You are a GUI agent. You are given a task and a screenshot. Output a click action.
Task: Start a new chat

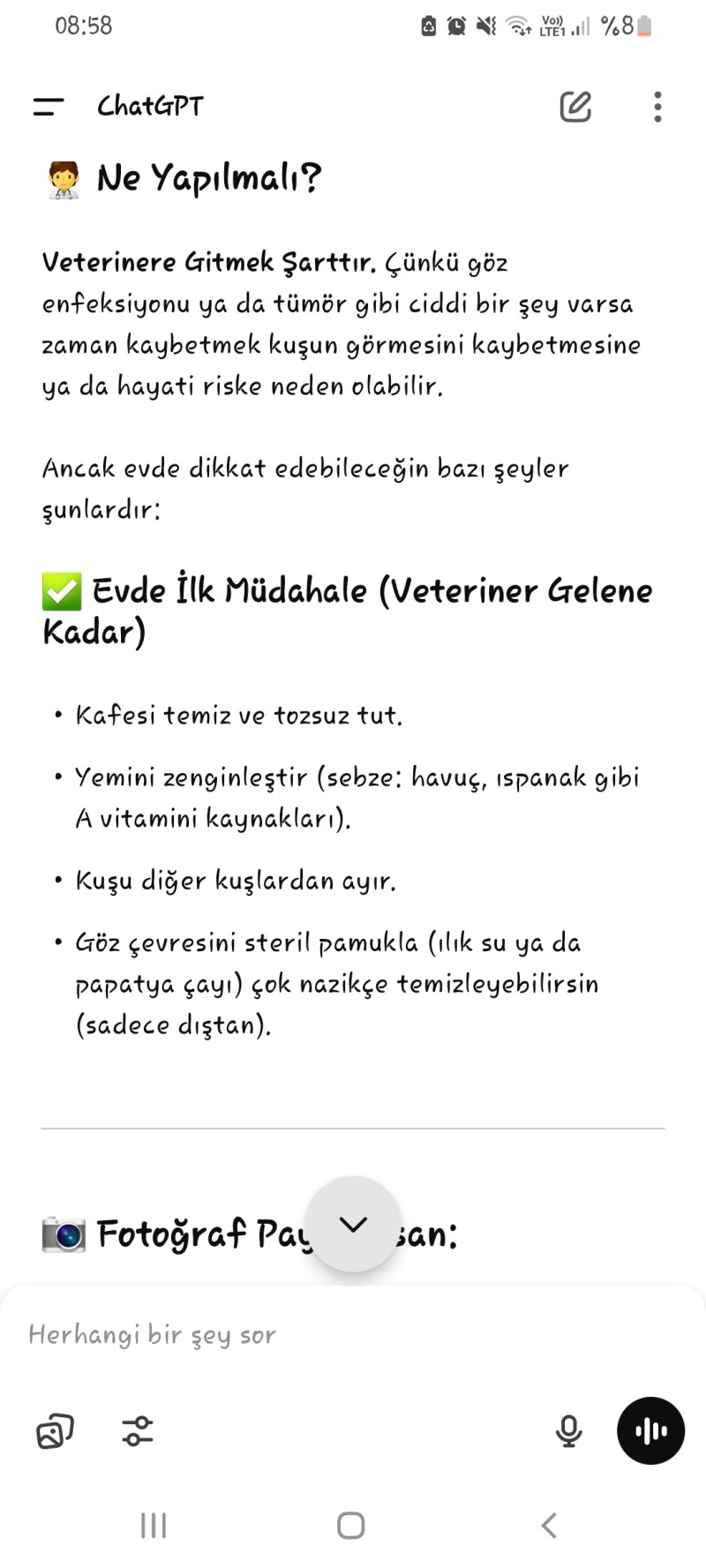coord(575,107)
